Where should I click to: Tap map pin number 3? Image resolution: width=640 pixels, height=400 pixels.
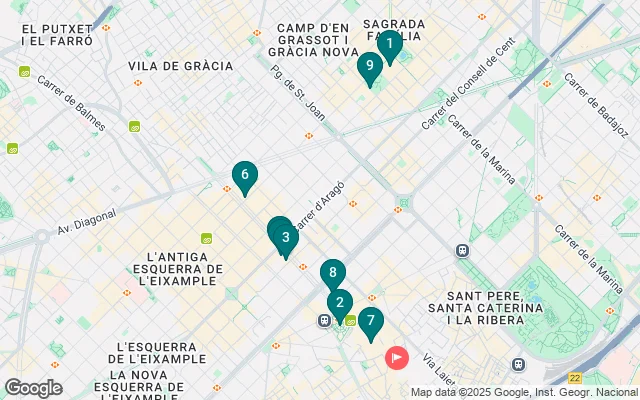click(286, 238)
